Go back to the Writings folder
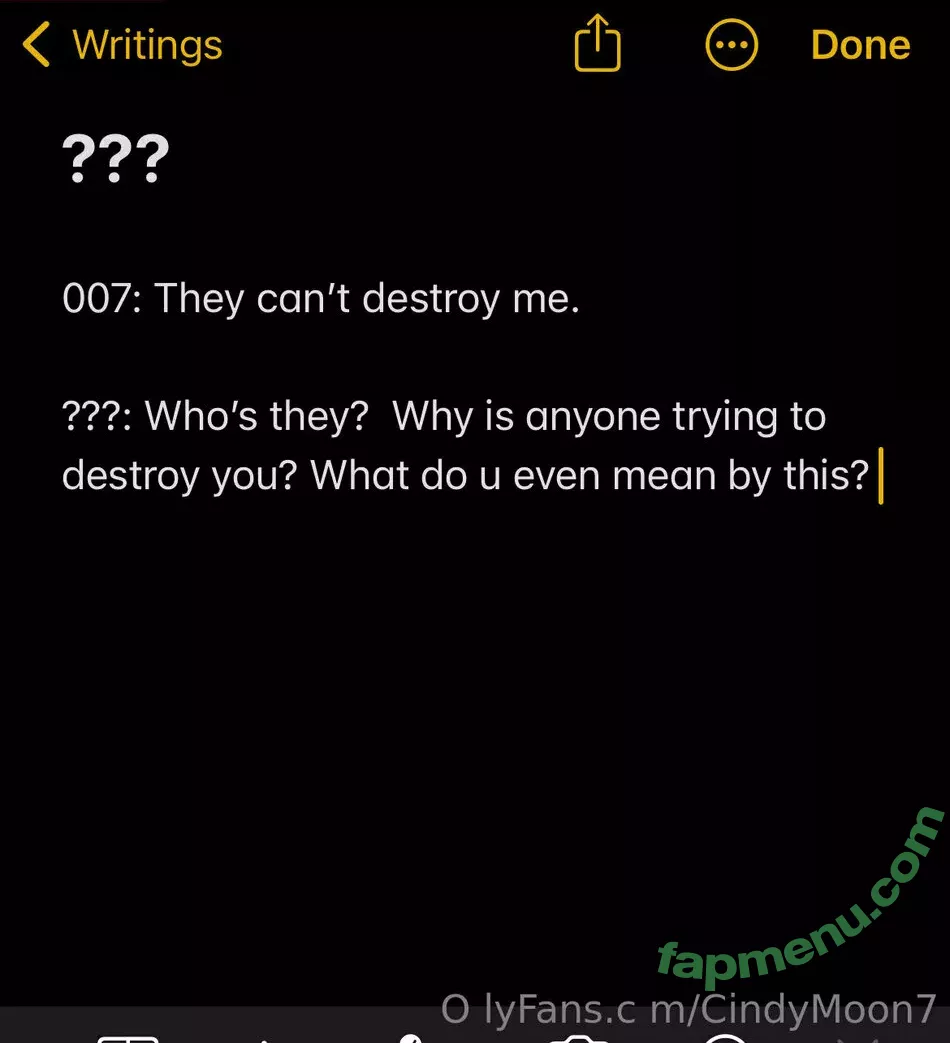Screen dimensions: 950x1043 coord(122,46)
